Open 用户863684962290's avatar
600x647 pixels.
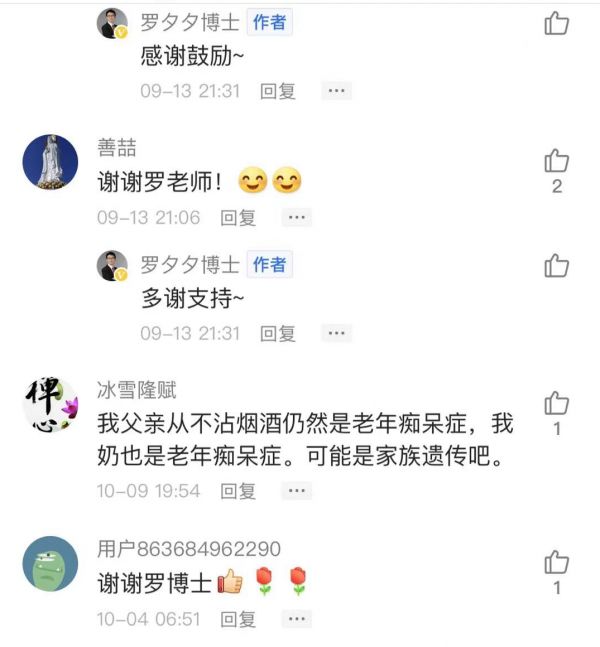tap(50, 564)
